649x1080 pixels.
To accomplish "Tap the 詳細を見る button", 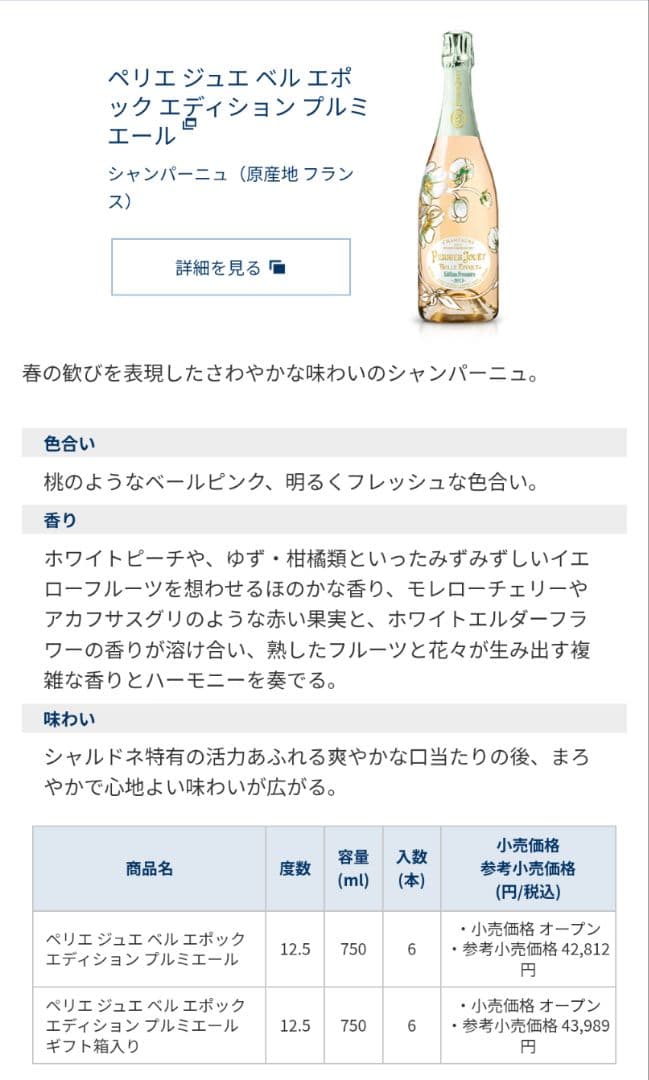I will click(231, 267).
